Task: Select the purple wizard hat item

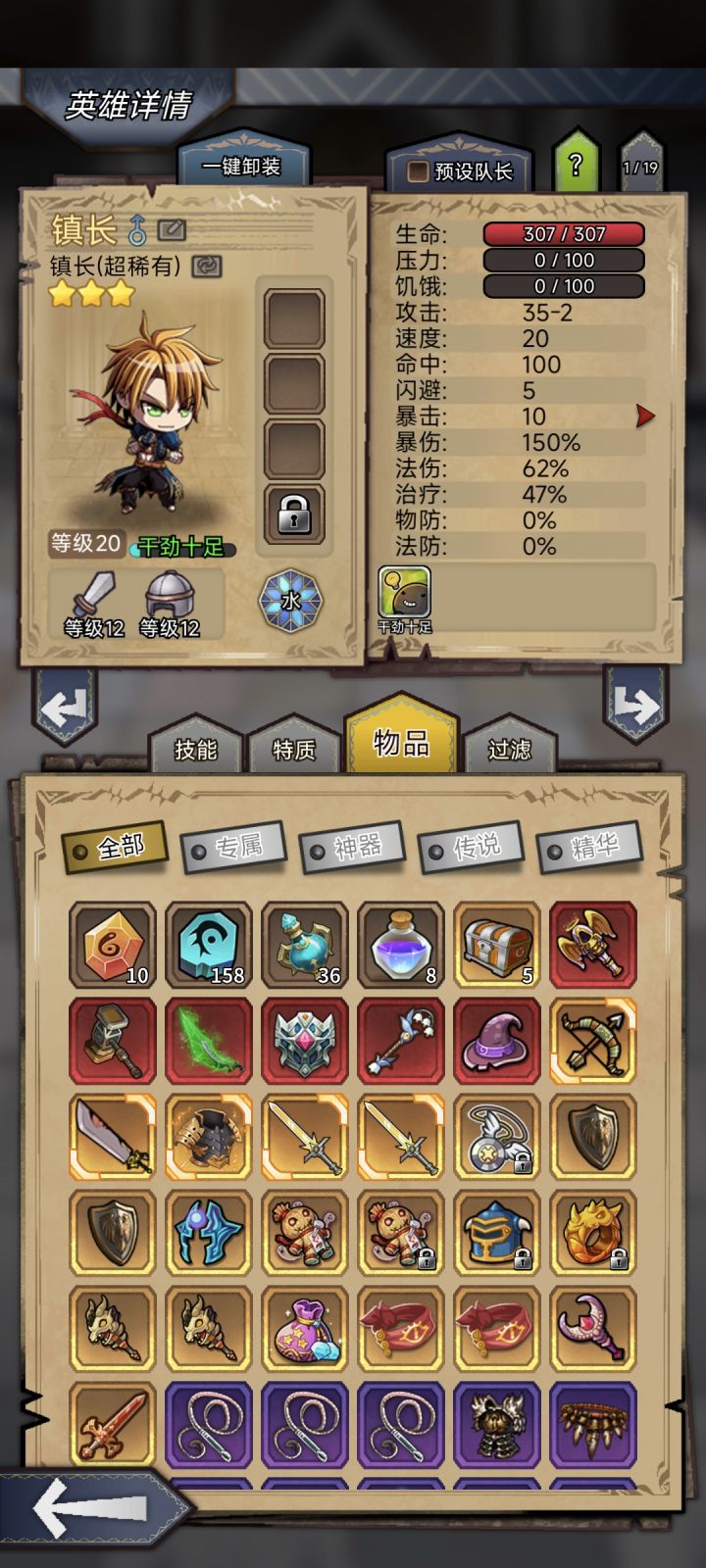Action: tap(497, 1041)
